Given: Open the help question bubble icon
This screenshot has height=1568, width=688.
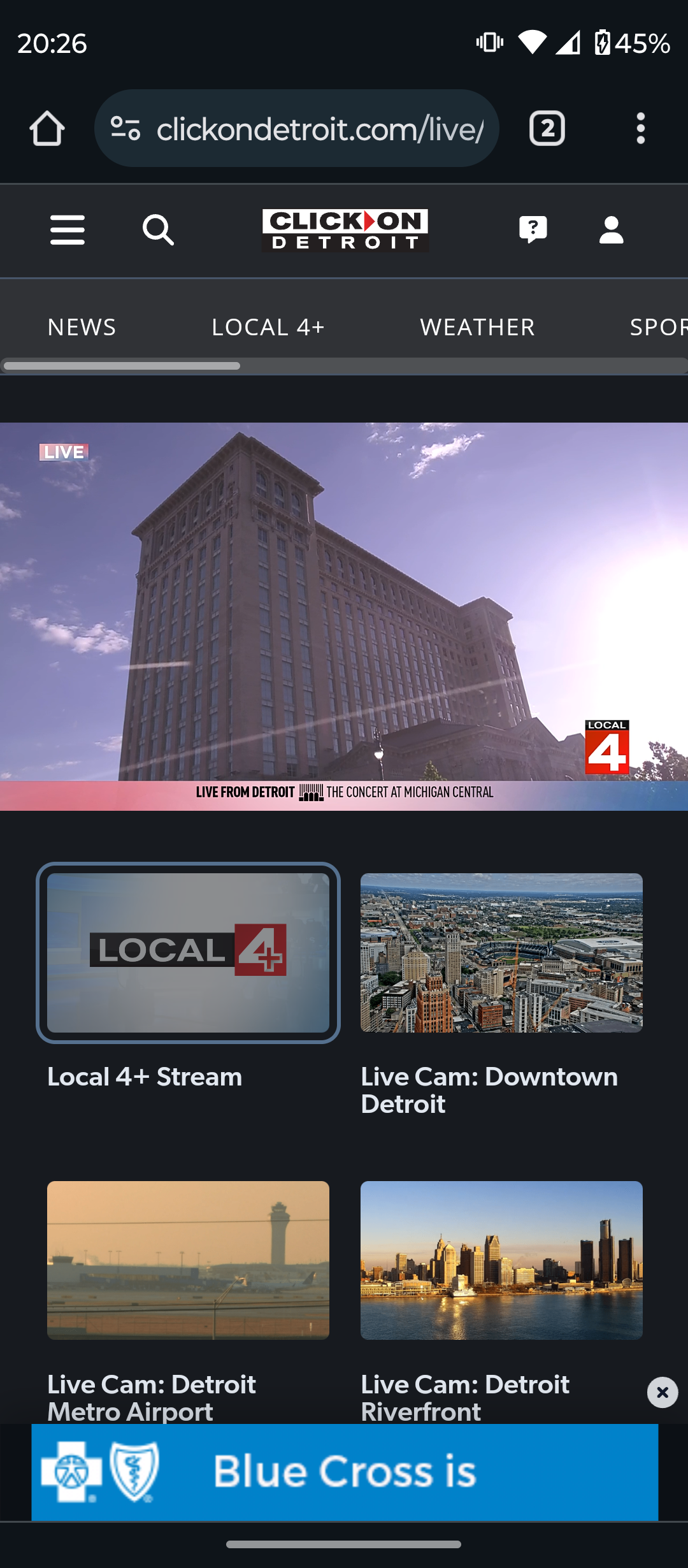Looking at the screenshot, I should pos(533,230).
